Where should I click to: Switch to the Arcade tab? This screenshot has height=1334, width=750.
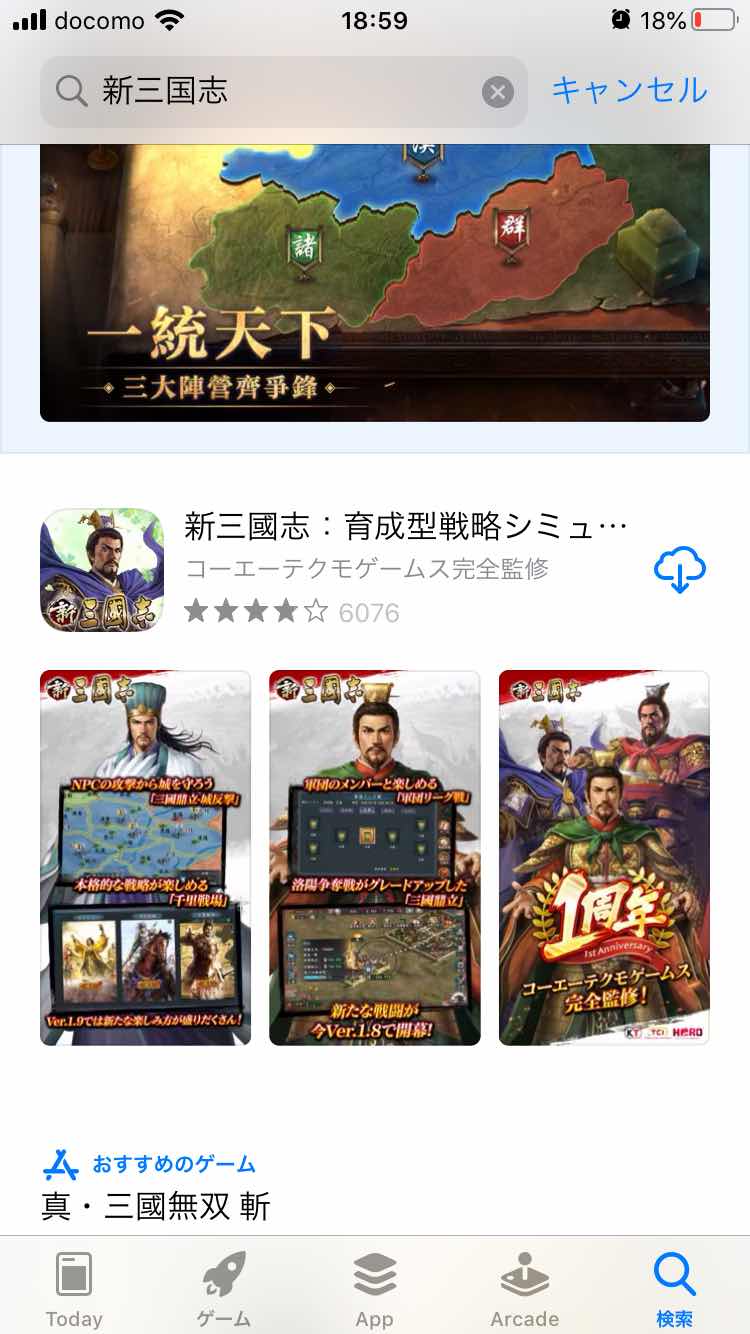pyautogui.click(x=524, y=1288)
